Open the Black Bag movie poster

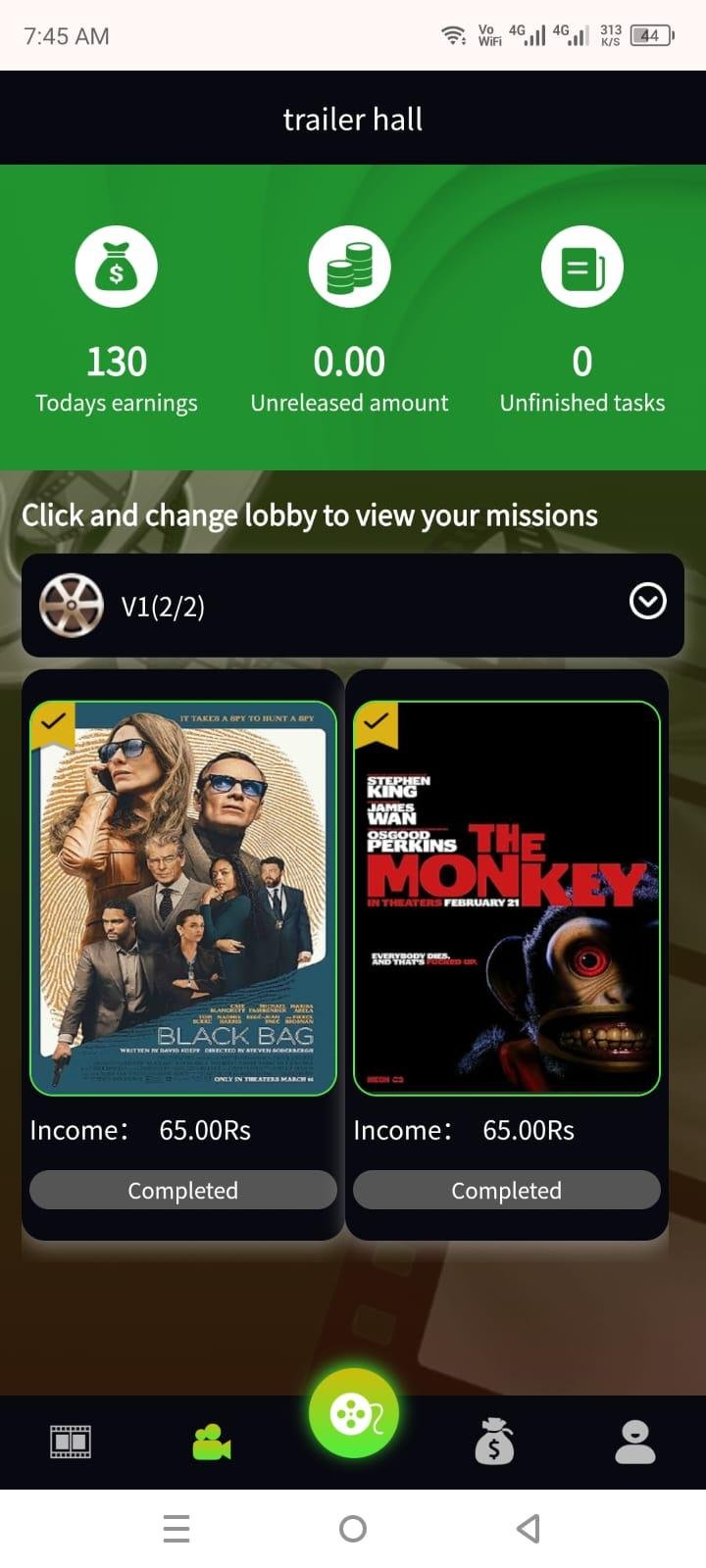pos(183,898)
